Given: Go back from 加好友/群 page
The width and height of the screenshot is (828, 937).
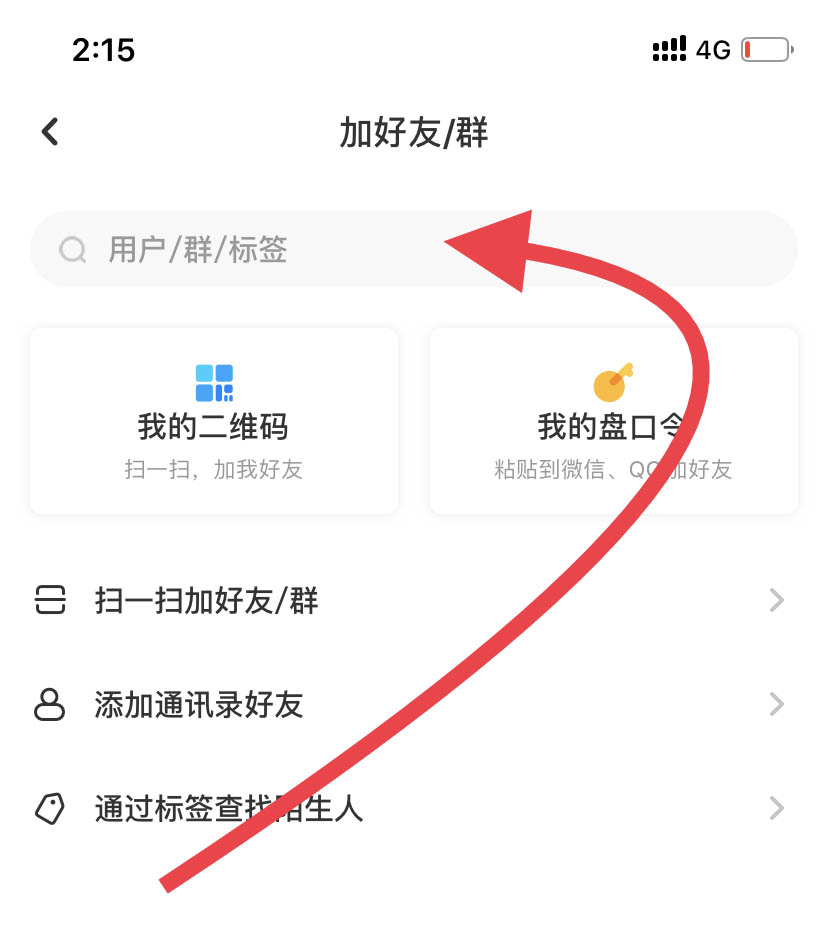Looking at the screenshot, I should pyautogui.click(x=50, y=132).
